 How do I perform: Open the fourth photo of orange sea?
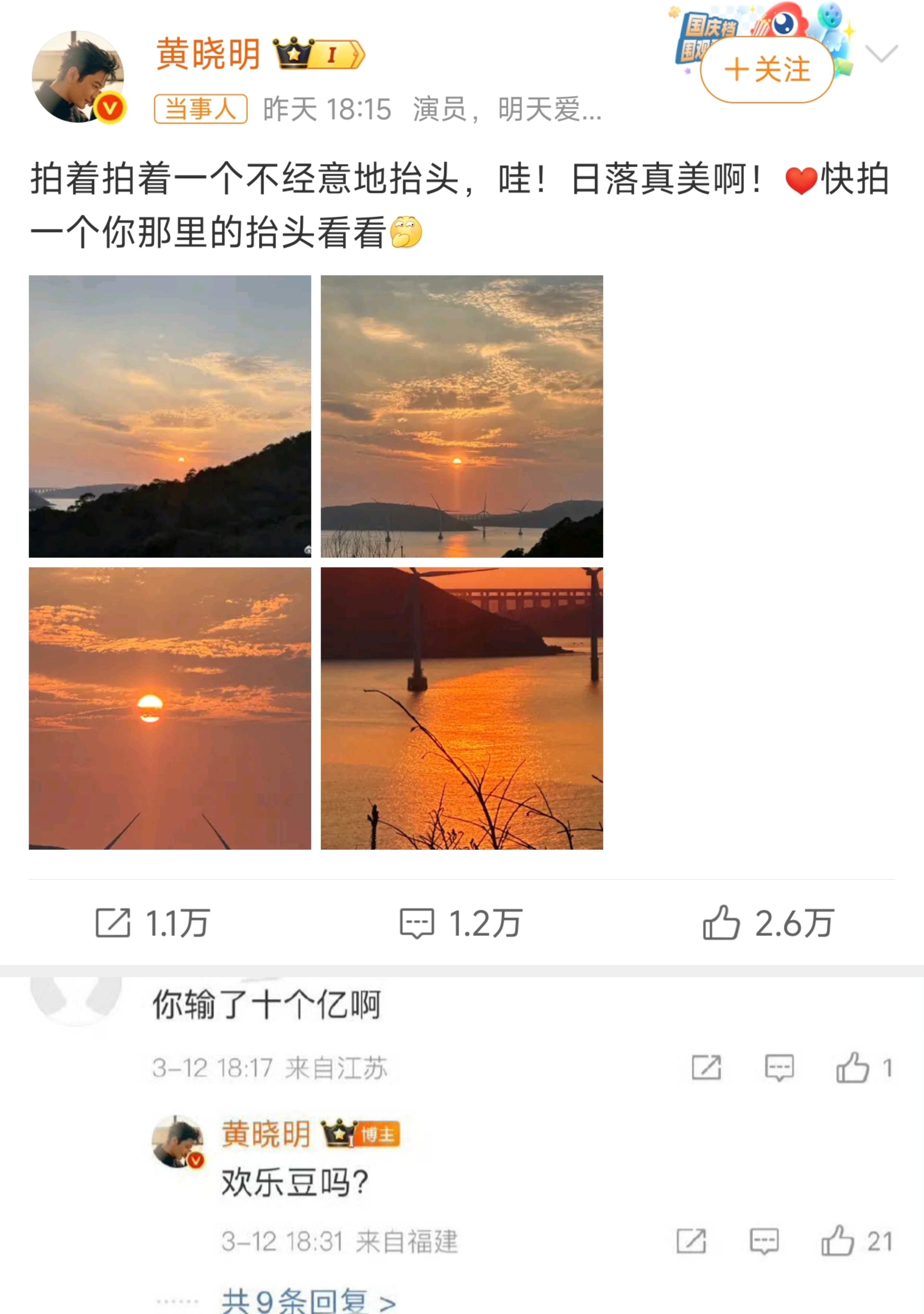[x=461, y=708]
